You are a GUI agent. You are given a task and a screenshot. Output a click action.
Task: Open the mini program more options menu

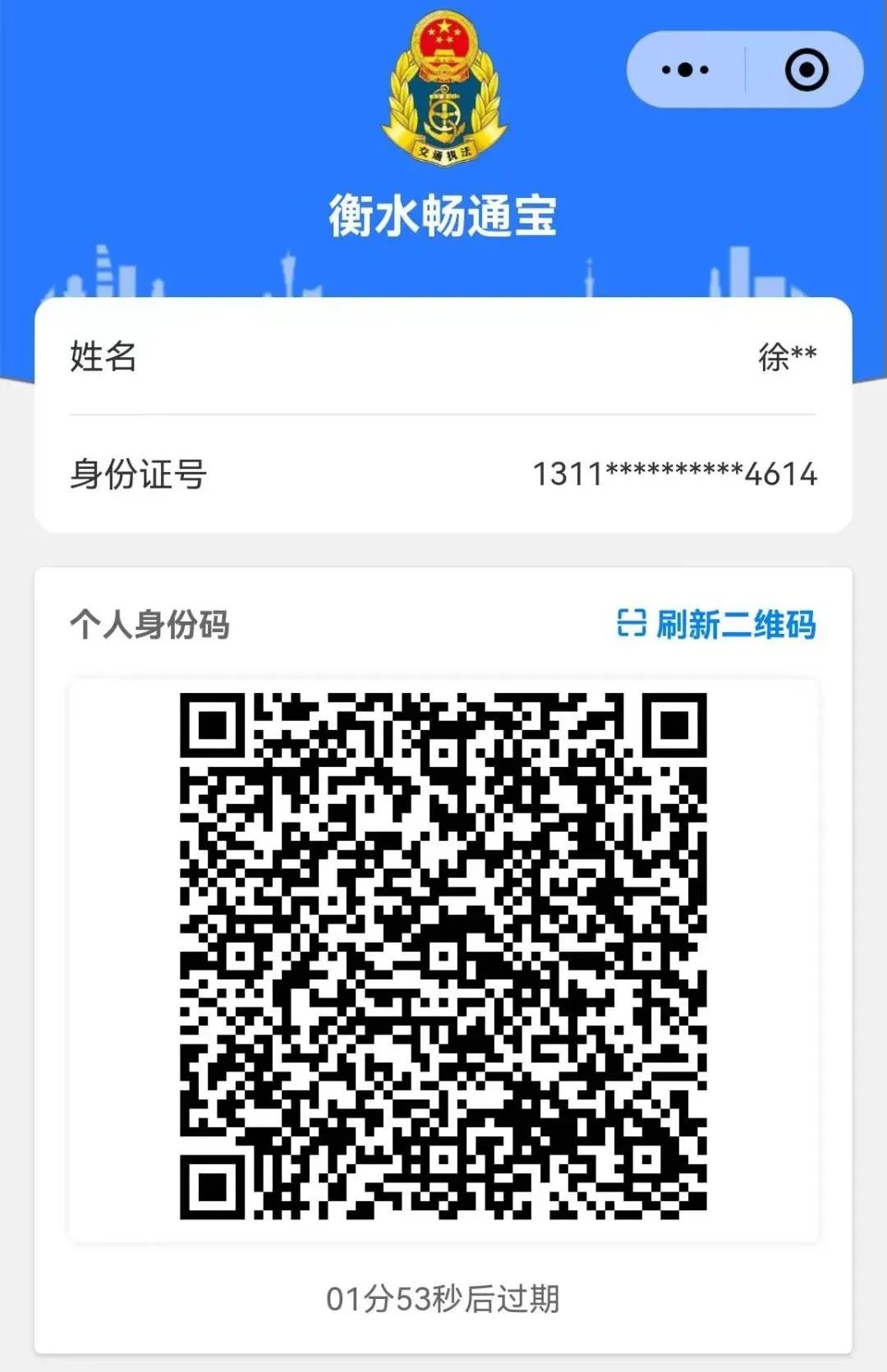685,70
